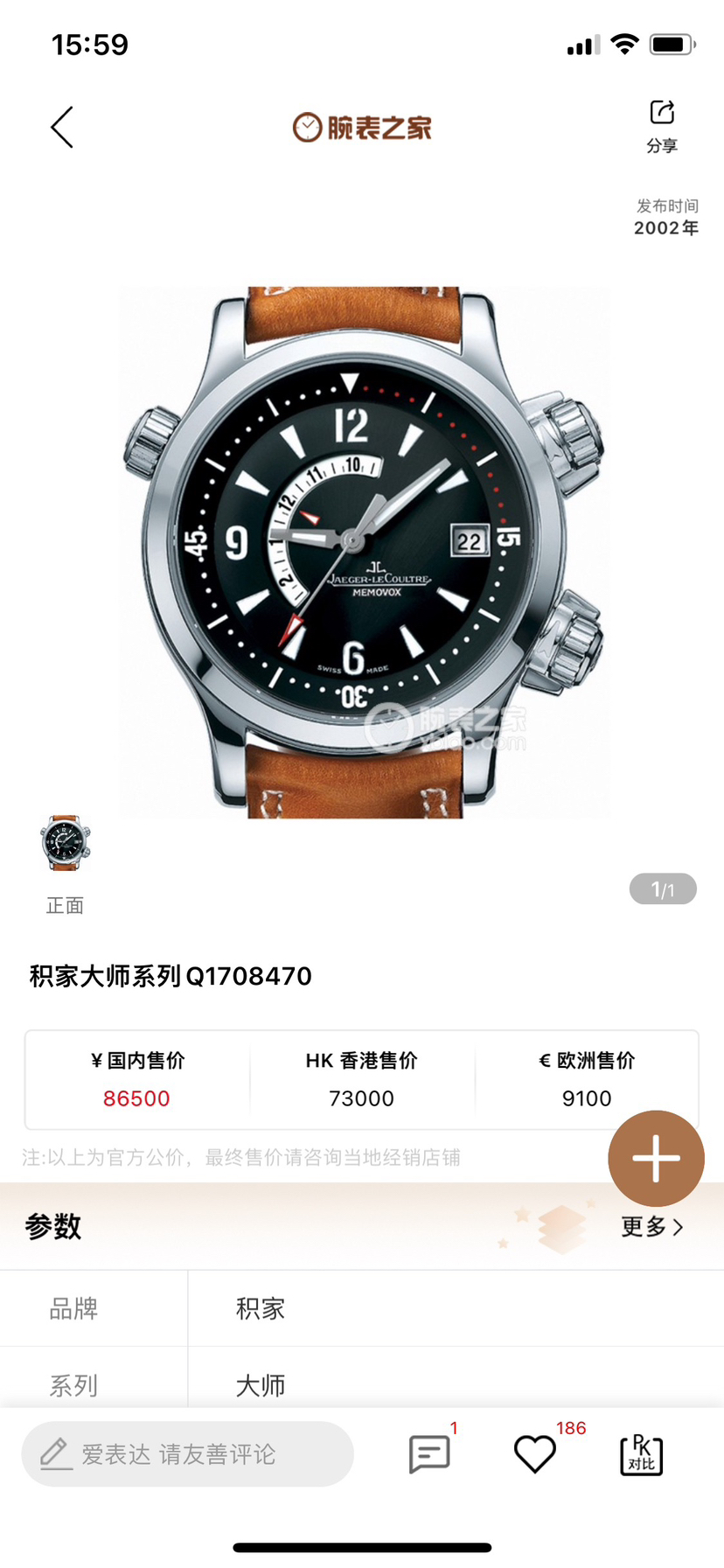Image resolution: width=724 pixels, height=1568 pixels.
Task: Like this watch with the heart icon
Action: pyautogui.click(x=534, y=1454)
